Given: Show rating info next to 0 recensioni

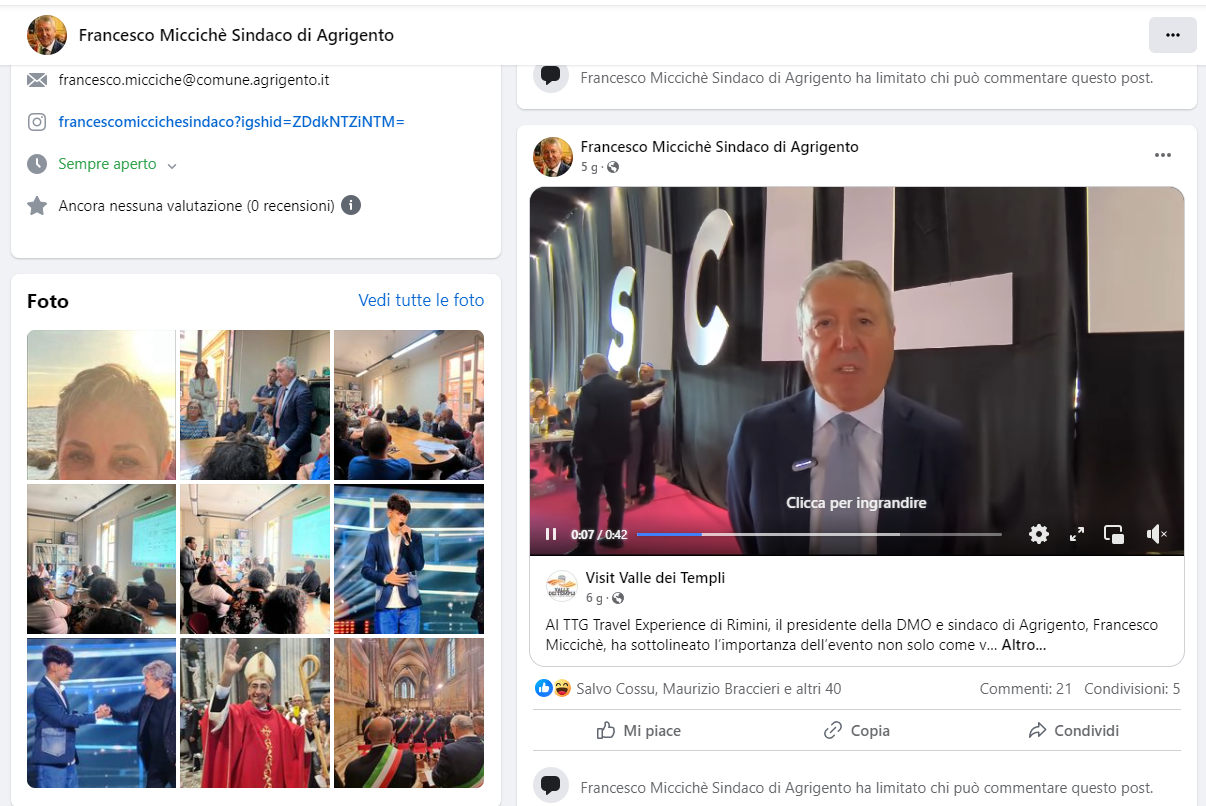Looking at the screenshot, I should (x=351, y=206).
